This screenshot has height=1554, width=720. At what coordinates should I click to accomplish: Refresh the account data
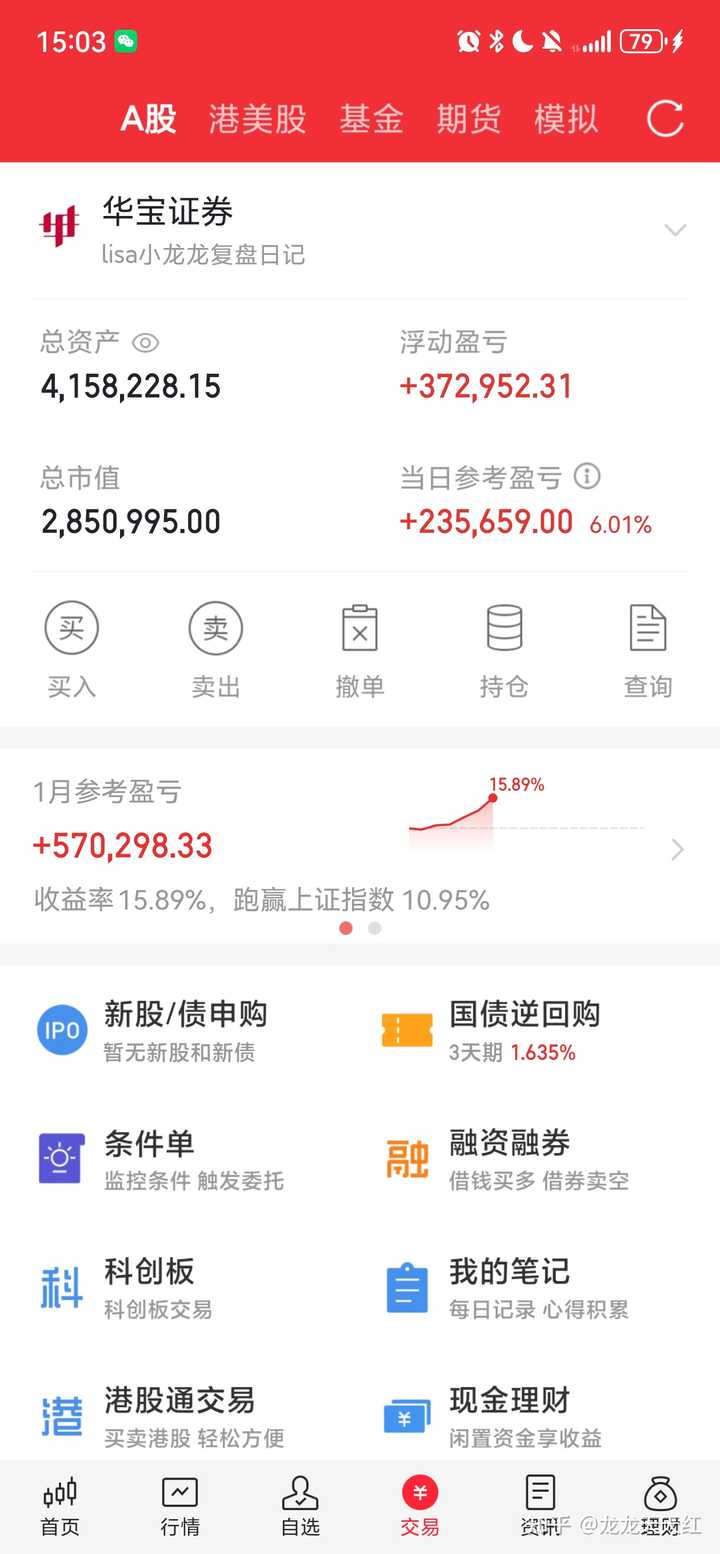(x=665, y=119)
